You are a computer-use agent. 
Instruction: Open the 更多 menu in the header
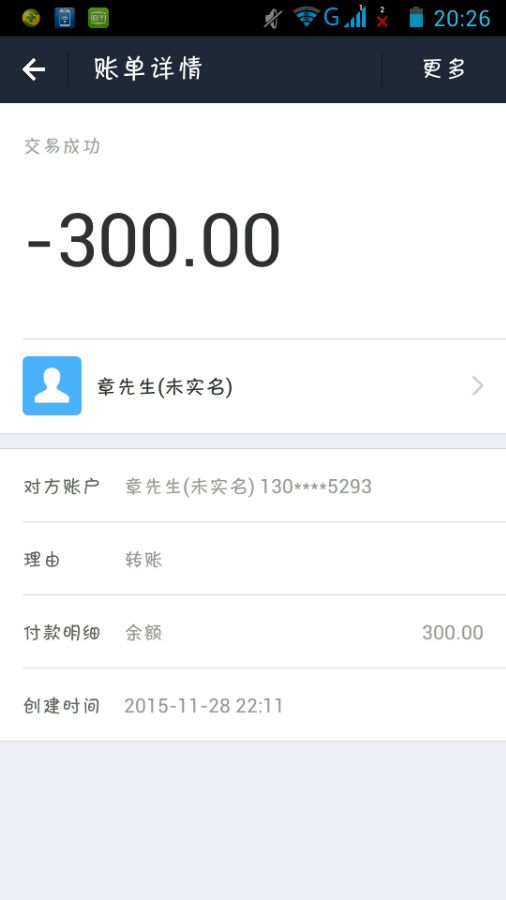tap(444, 69)
